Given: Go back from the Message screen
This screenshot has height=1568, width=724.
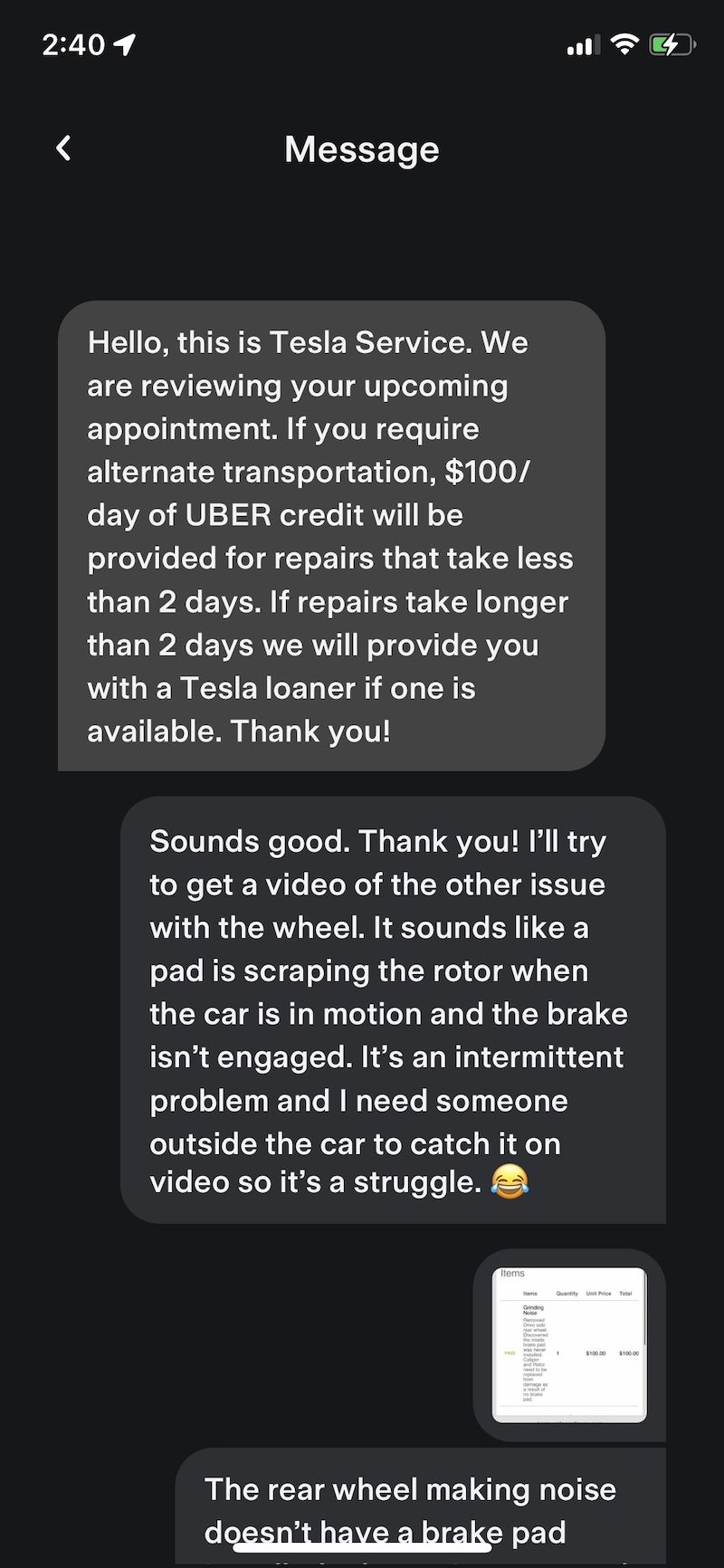Looking at the screenshot, I should point(63,148).
